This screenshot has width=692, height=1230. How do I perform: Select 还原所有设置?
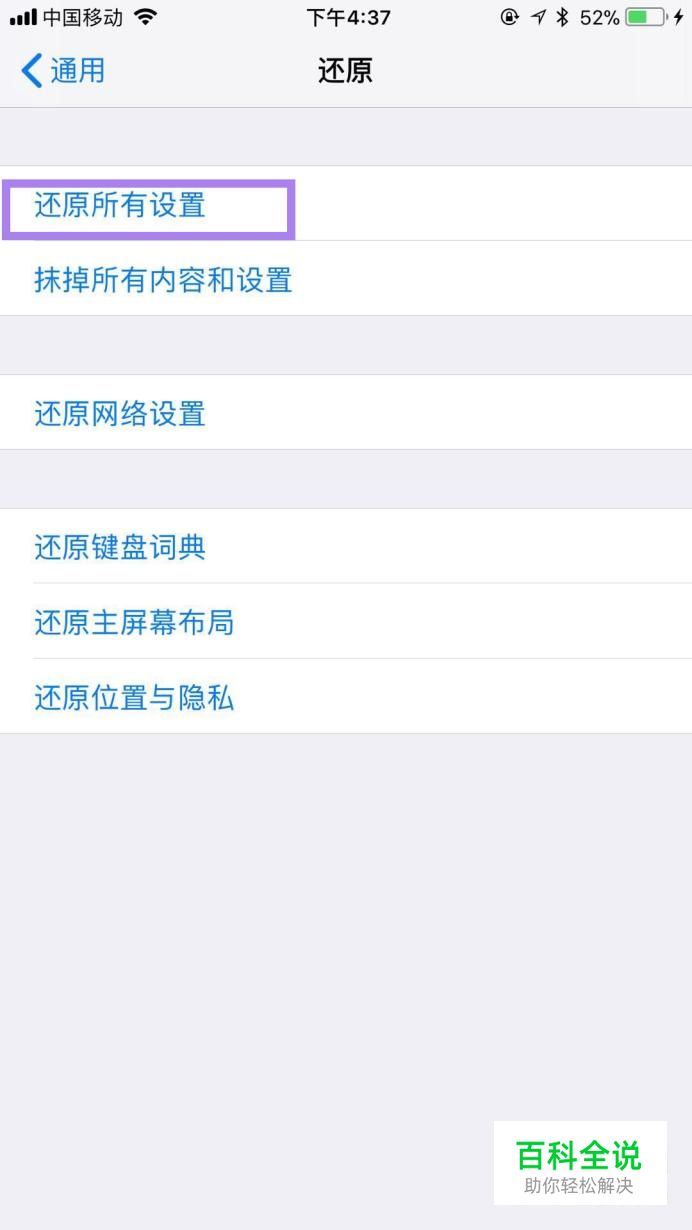click(x=346, y=204)
